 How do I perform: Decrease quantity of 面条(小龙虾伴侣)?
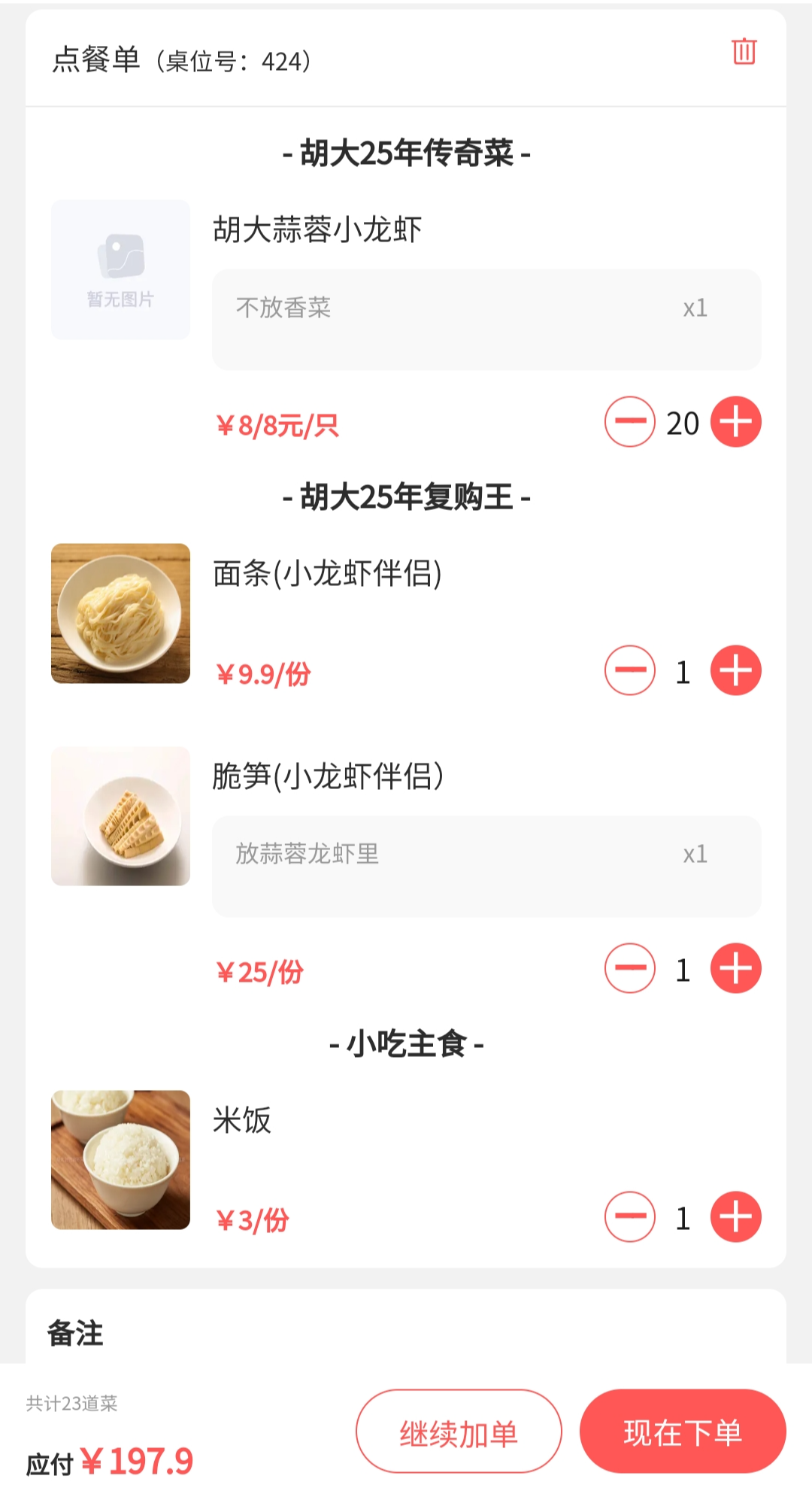[x=630, y=670]
